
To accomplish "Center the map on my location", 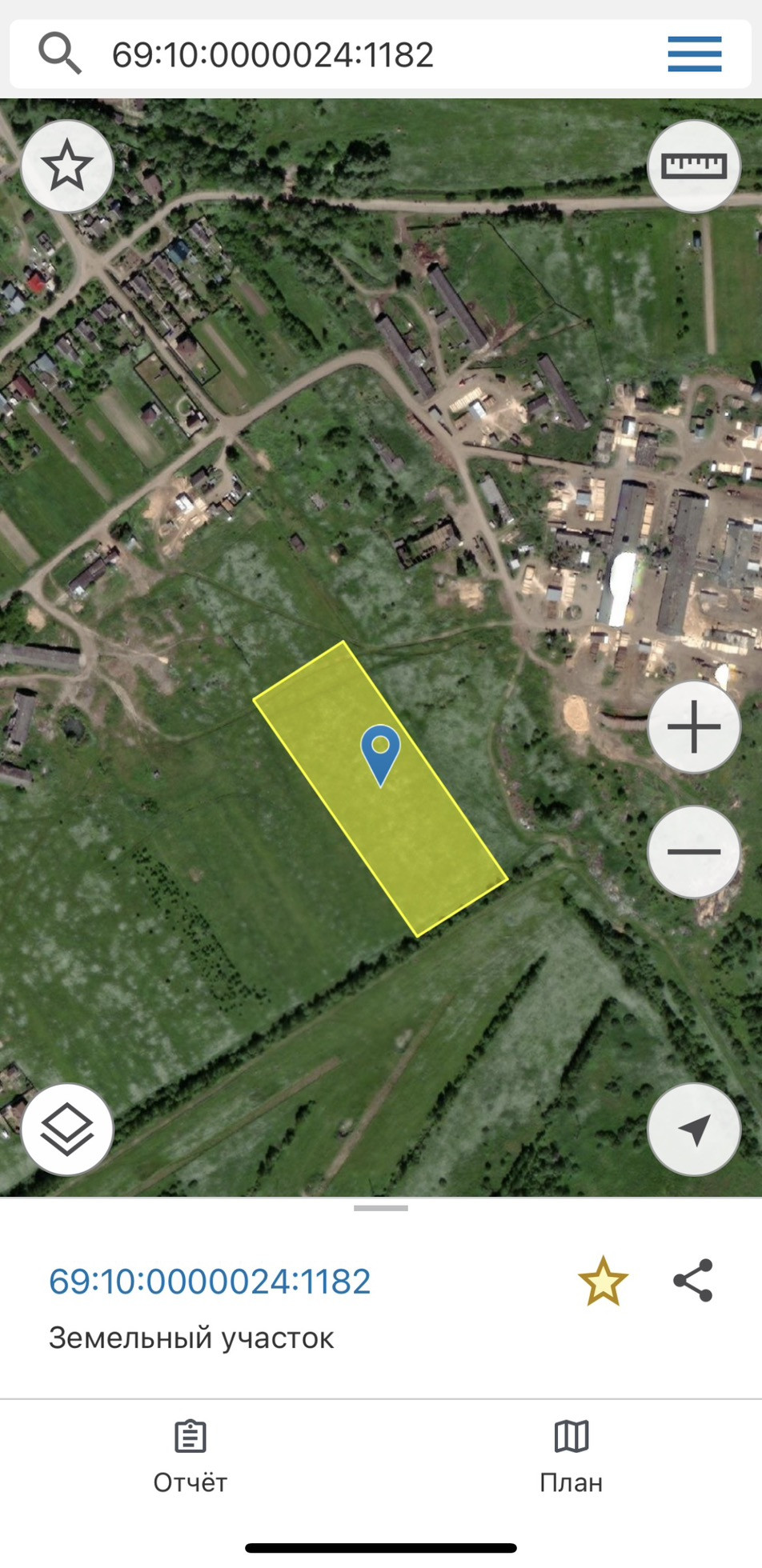I will pos(694,1130).
